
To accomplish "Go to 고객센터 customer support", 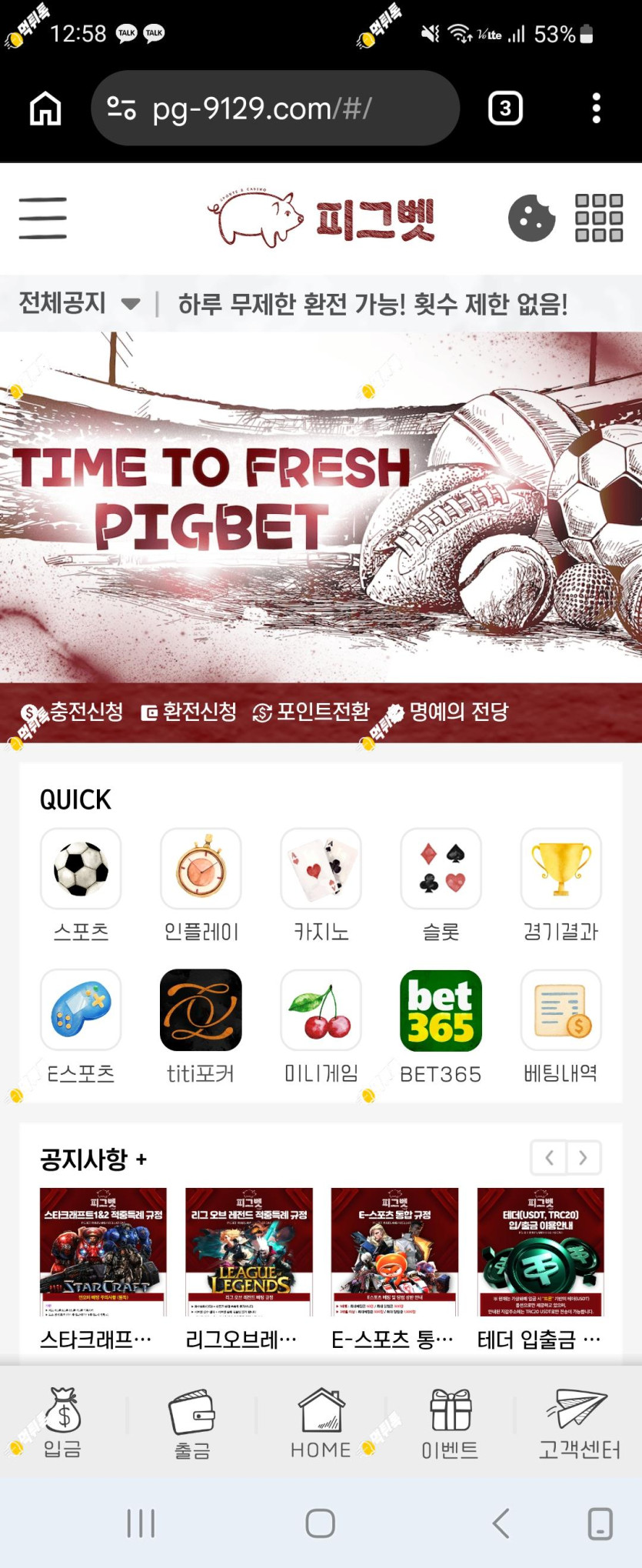I will tap(579, 1424).
